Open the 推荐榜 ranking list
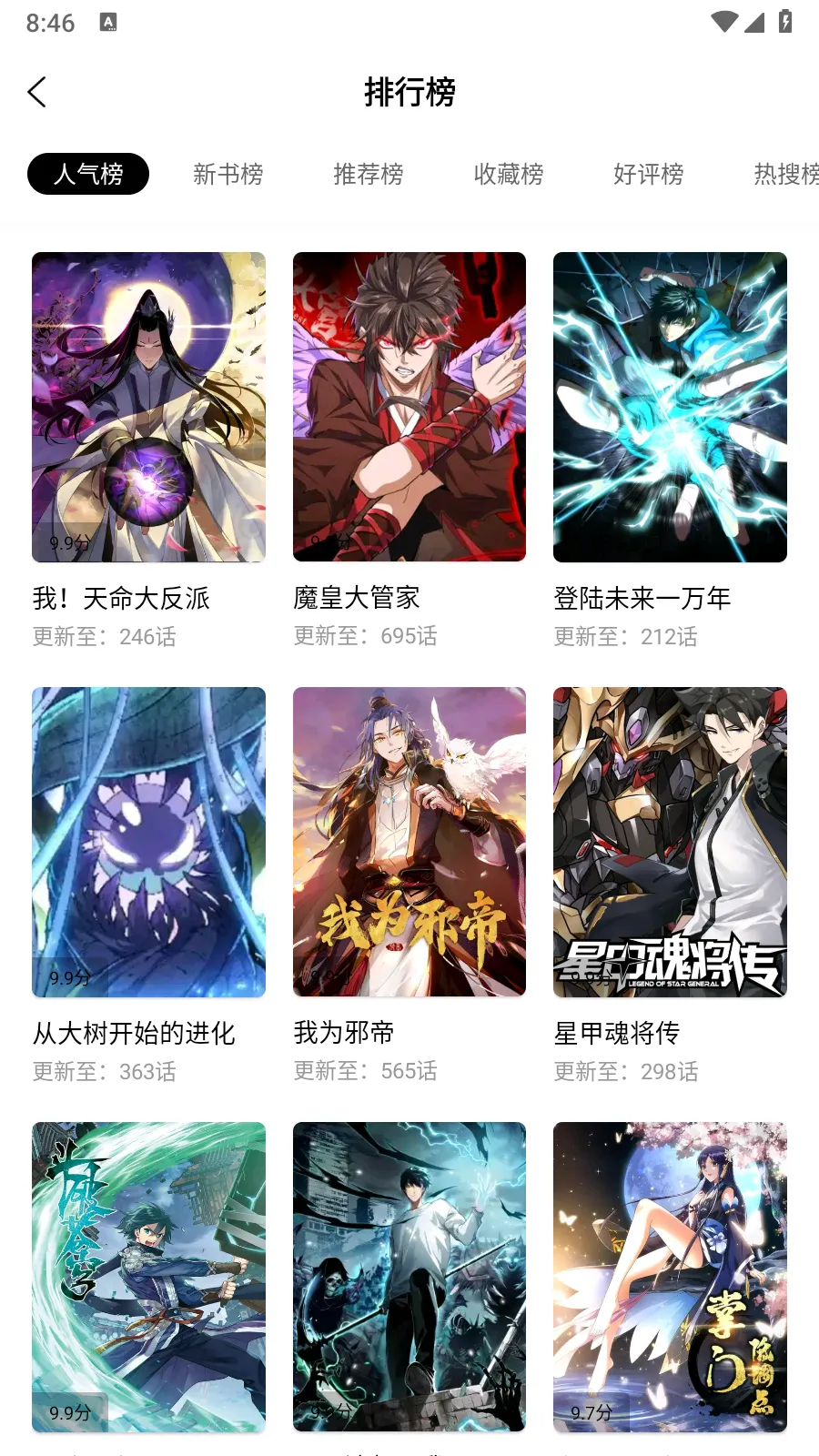Viewport: 819px width, 1456px height. coord(369,174)
